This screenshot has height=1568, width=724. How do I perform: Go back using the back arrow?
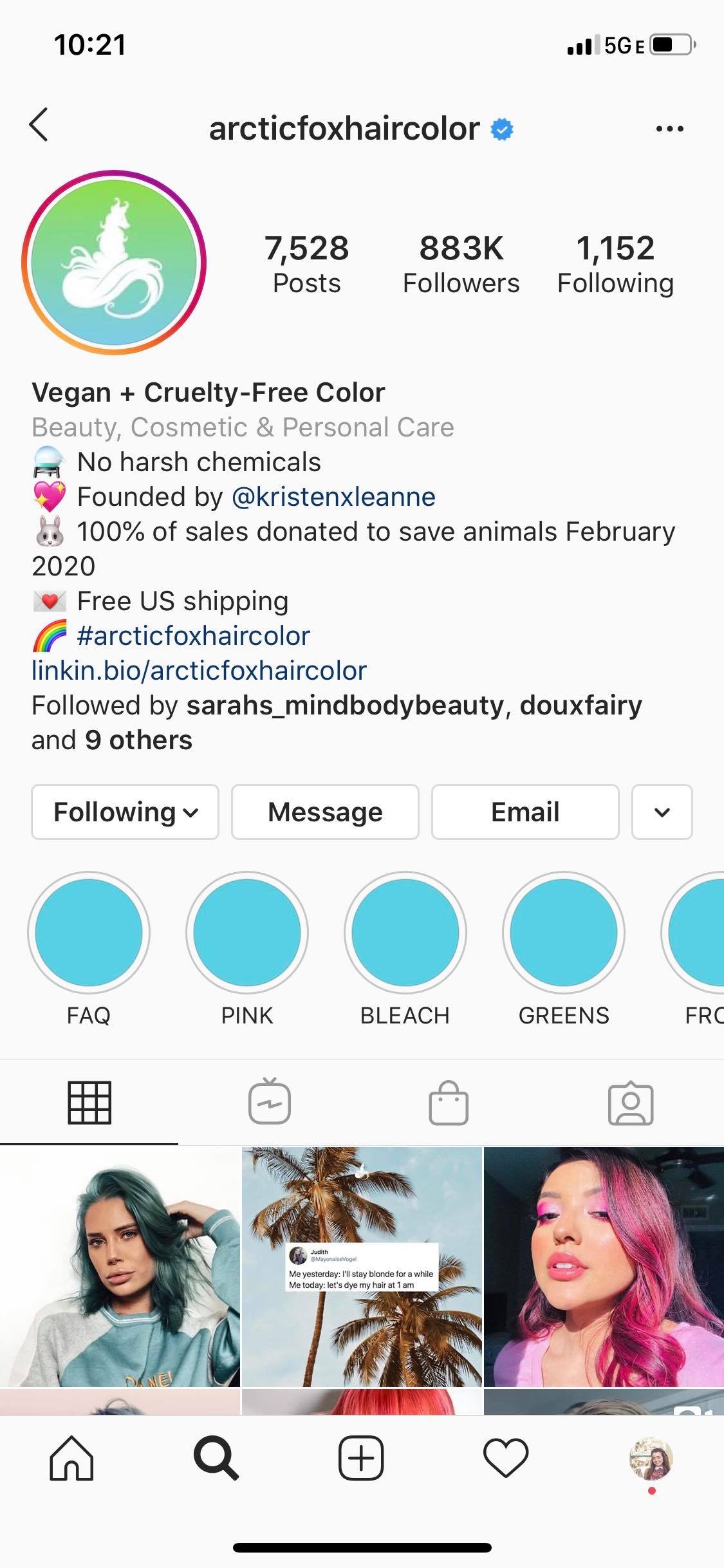(x=39, y=125)
